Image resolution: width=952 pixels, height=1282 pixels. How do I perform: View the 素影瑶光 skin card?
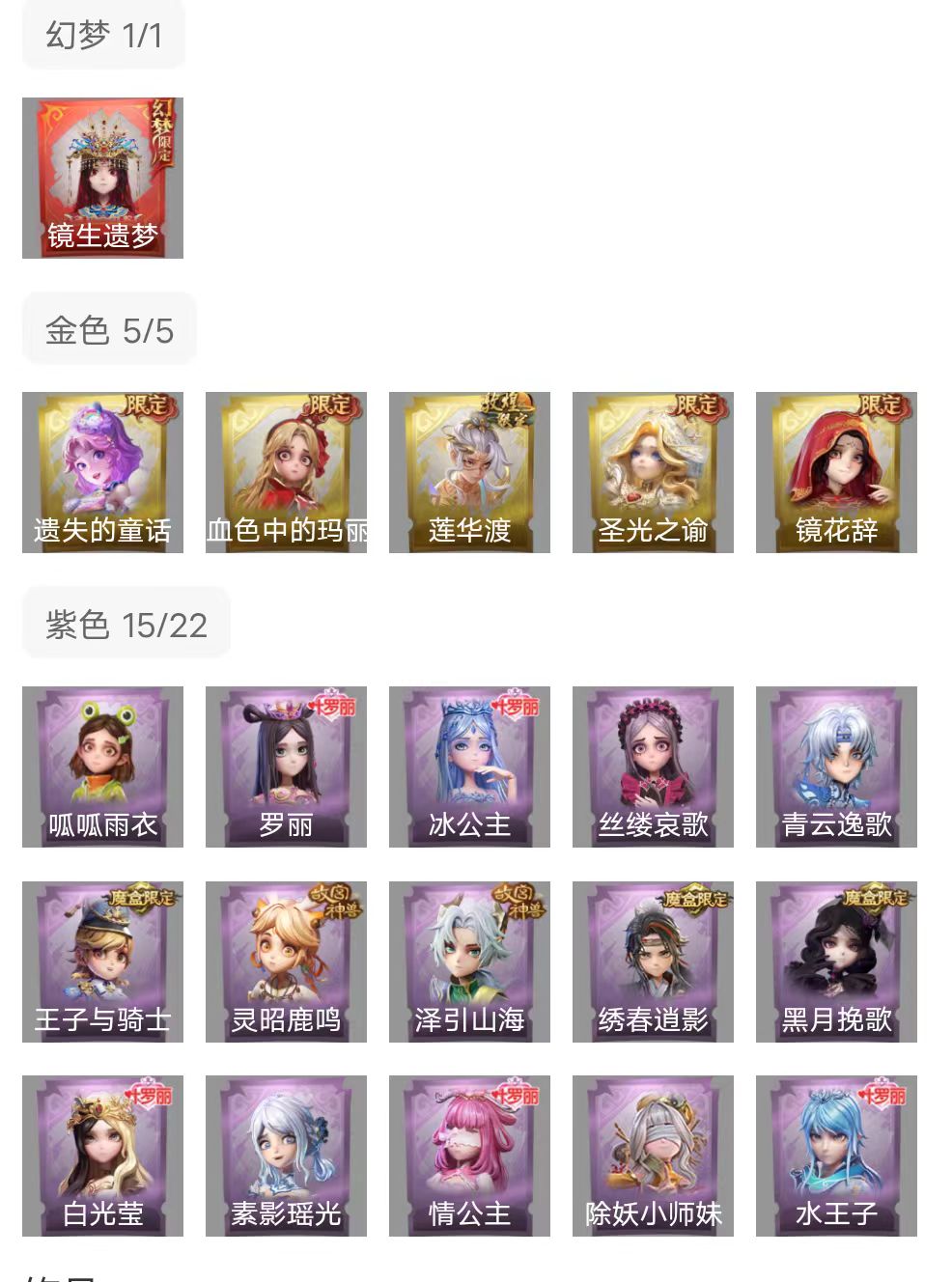click(x=286, y=1156)
